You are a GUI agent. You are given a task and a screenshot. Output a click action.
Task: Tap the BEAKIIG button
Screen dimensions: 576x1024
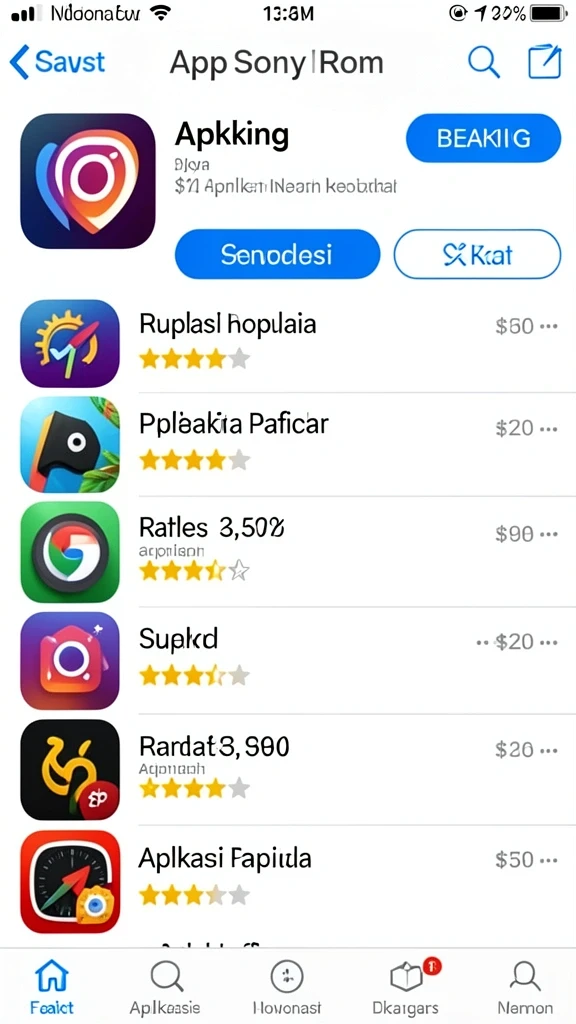483,138
